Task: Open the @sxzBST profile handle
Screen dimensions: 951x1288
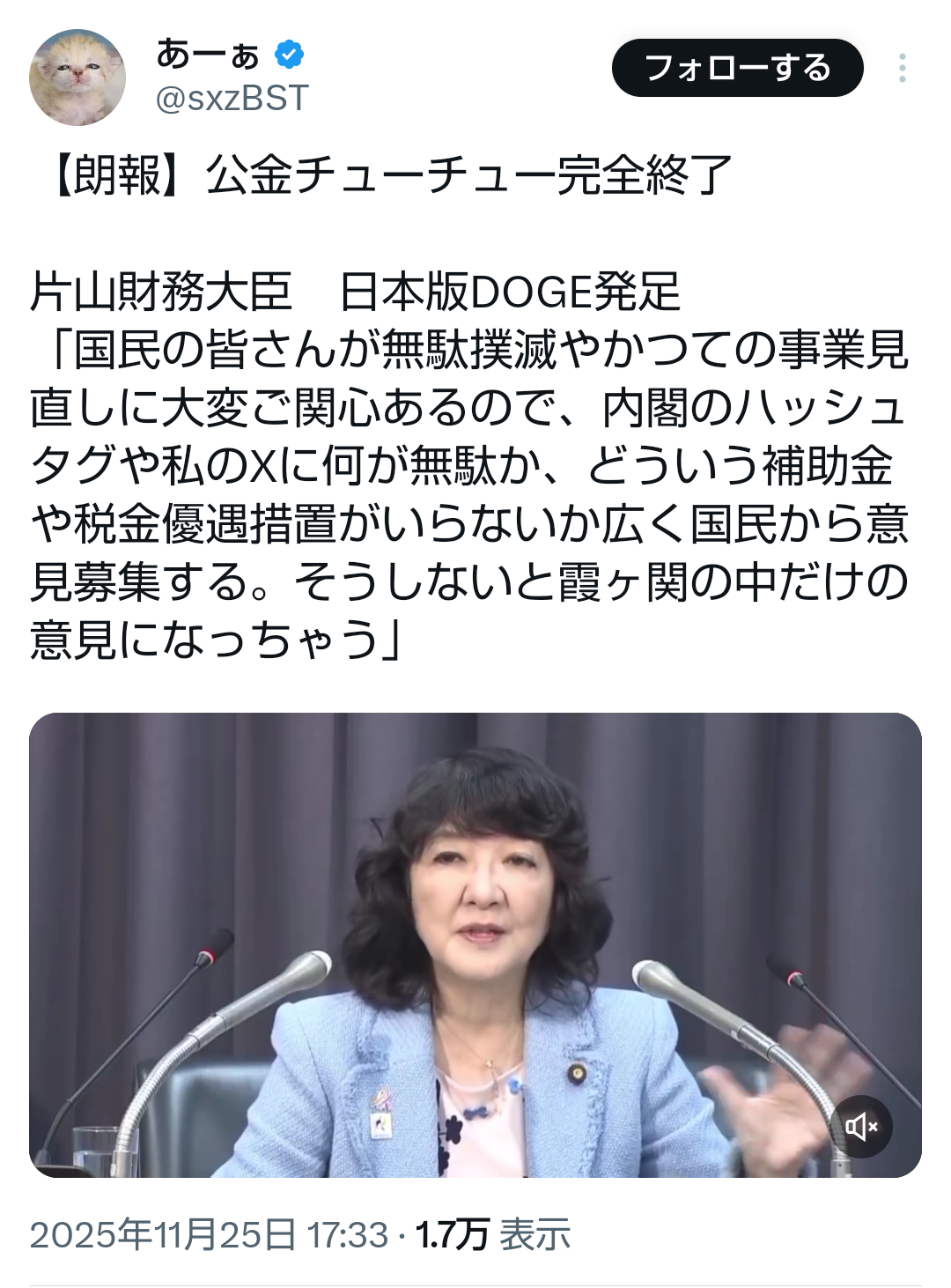Action: coord(232,98)
